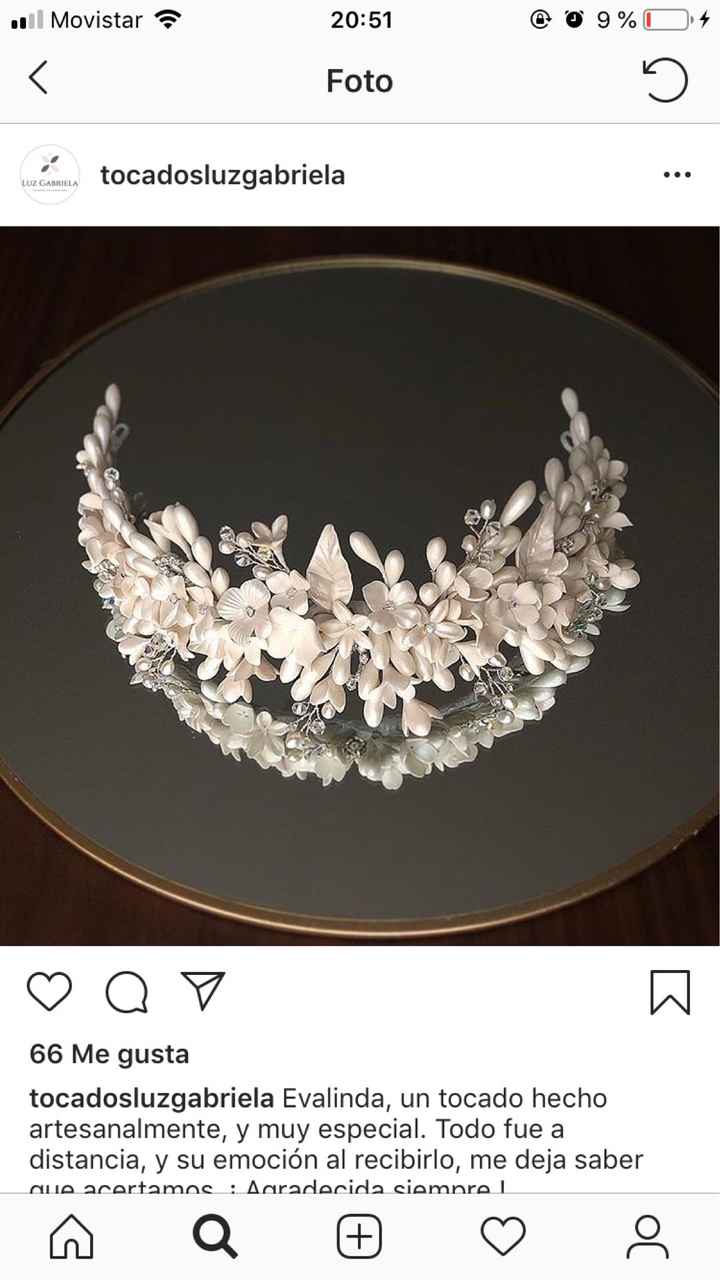
Task: Create a new post with the plus tab
Action: click(x=359, y=1237)
